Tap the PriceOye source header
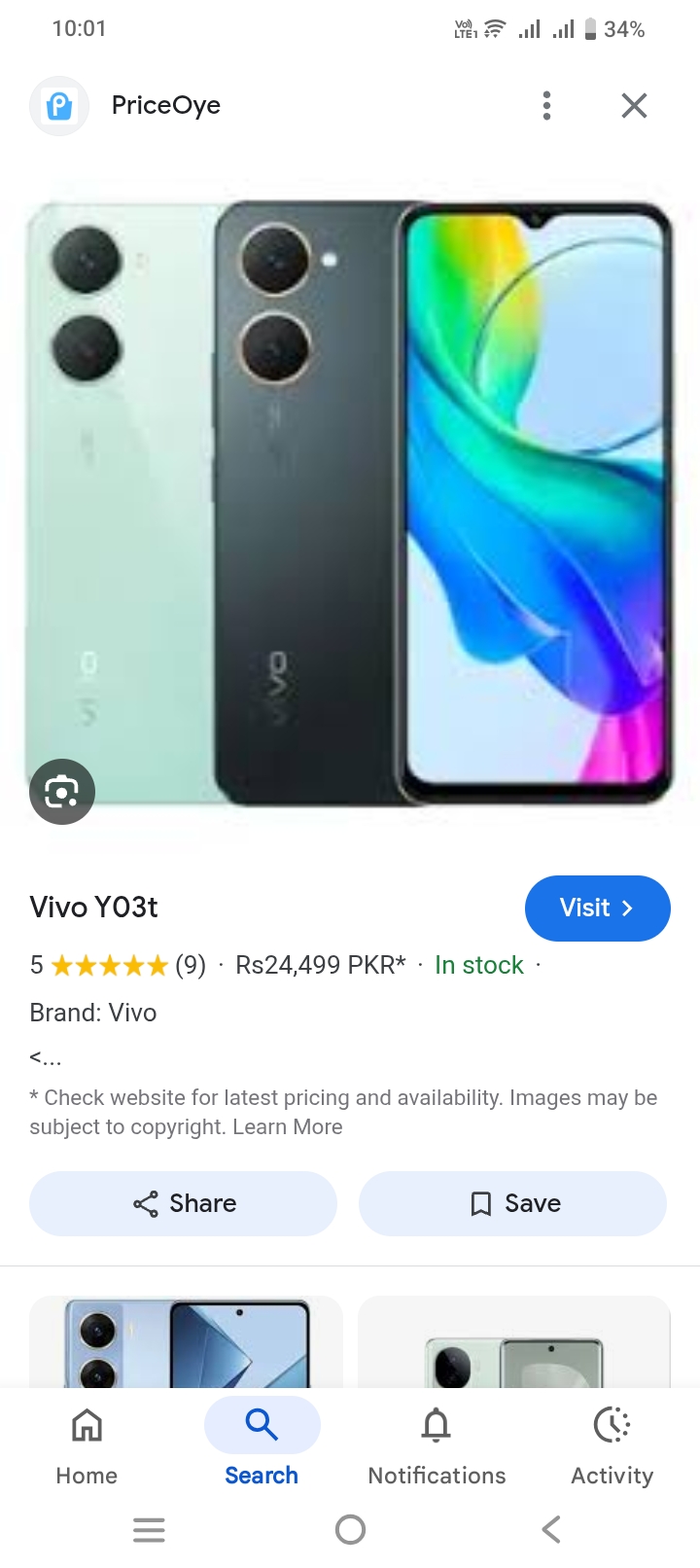The width and height of the screenshot is (700, 1568). coord(165,105)
